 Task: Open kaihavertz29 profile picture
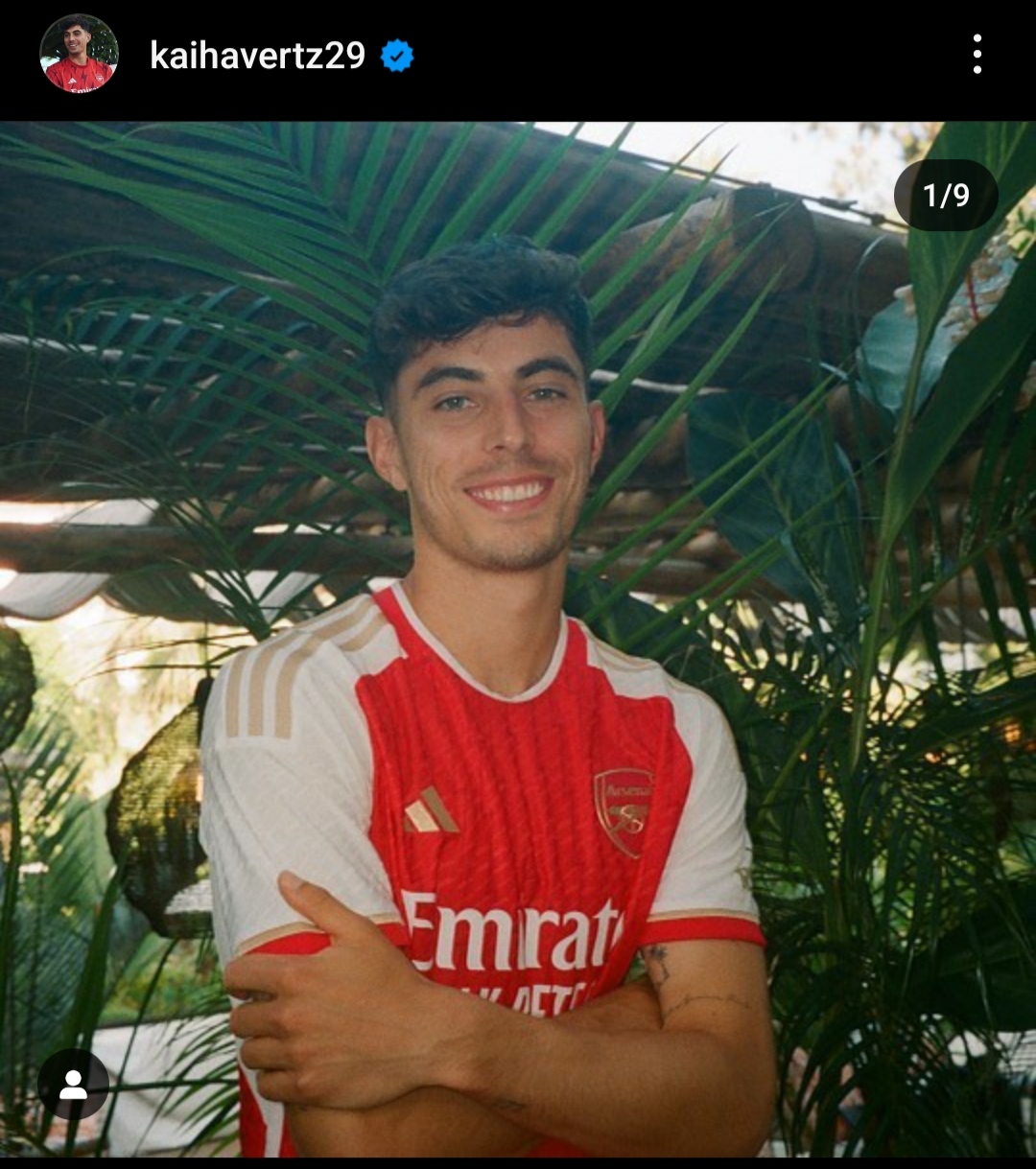pyautogui.click(x=79, y=55)
